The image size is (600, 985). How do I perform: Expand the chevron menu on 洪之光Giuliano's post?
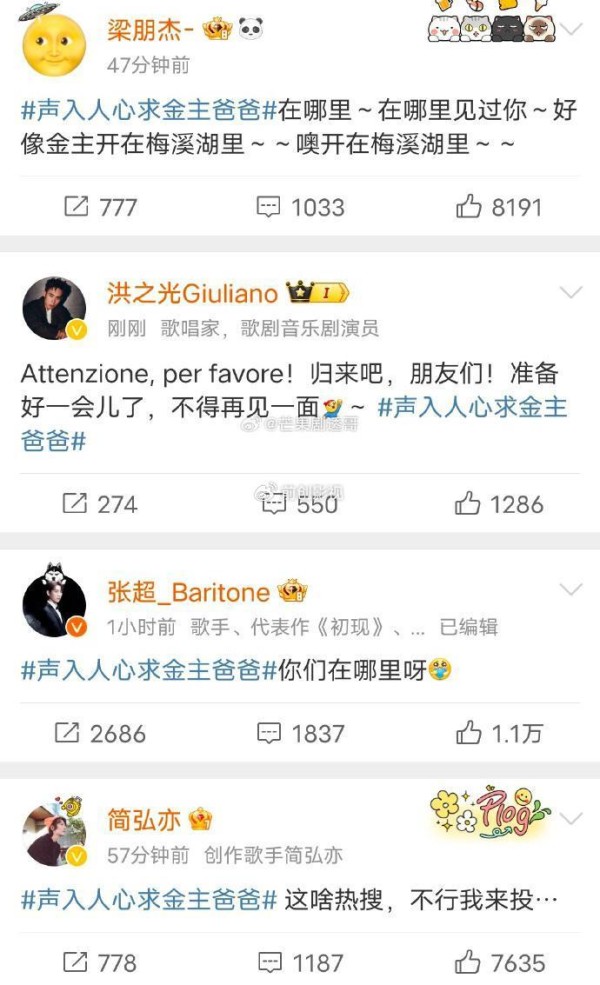tap(570, 292)
